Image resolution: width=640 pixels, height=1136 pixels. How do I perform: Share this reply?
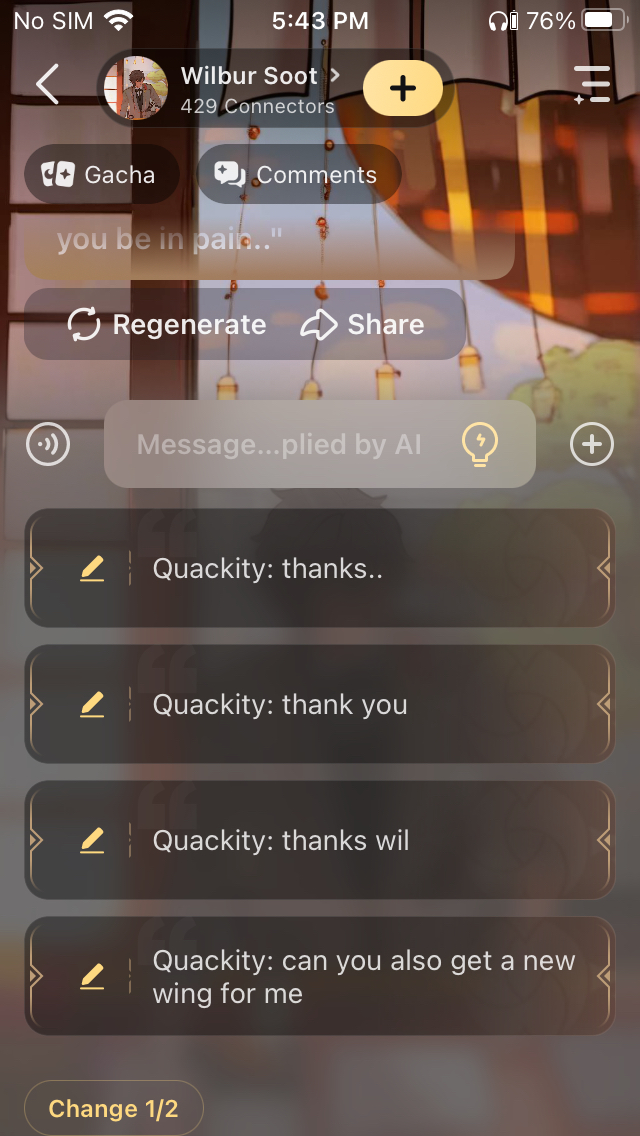(x=362, y=324)
